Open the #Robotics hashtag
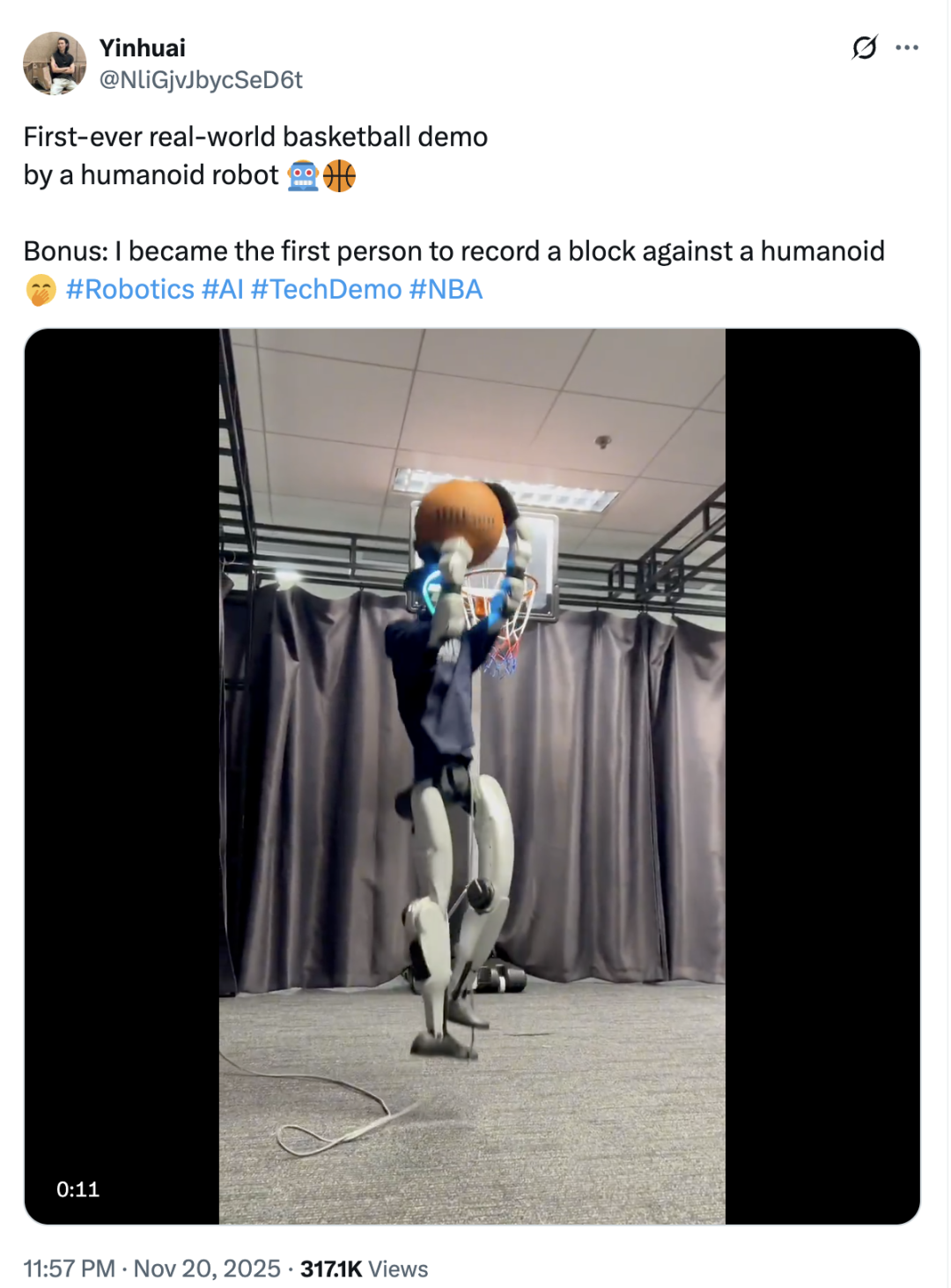This screenshot has width=951, height=1288. 129,290
